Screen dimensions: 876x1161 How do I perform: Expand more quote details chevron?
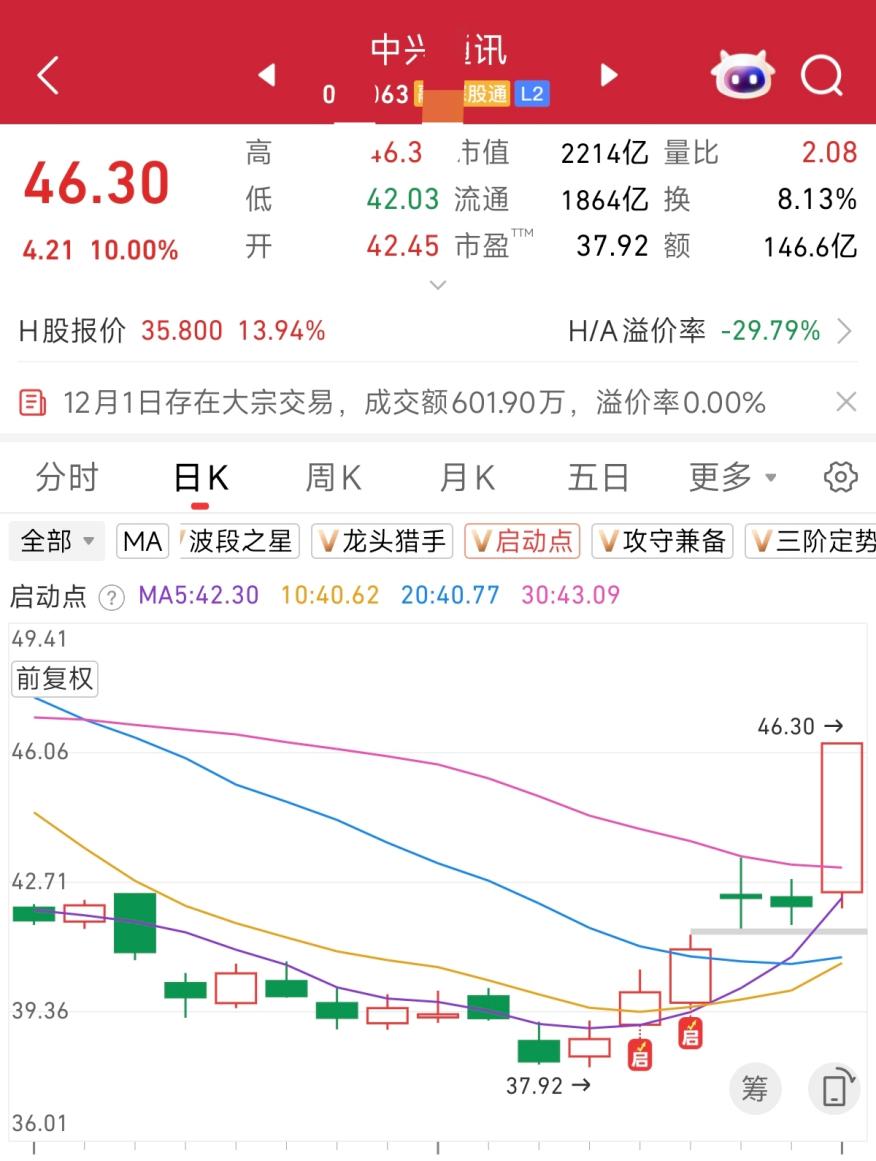pos(437,286)
